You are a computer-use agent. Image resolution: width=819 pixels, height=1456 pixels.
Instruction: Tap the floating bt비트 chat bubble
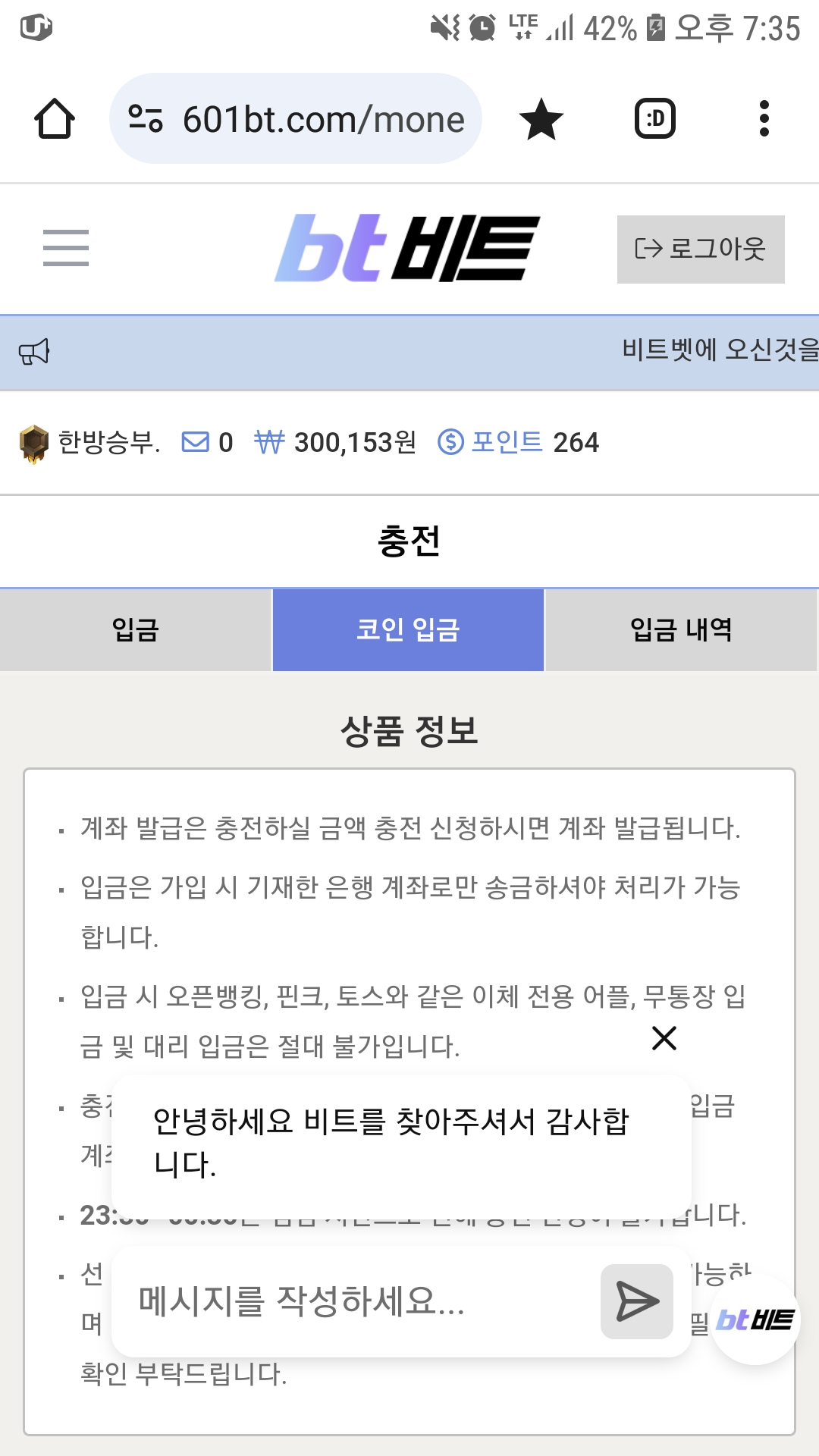pyautogui.click(x=755, y=1320)
